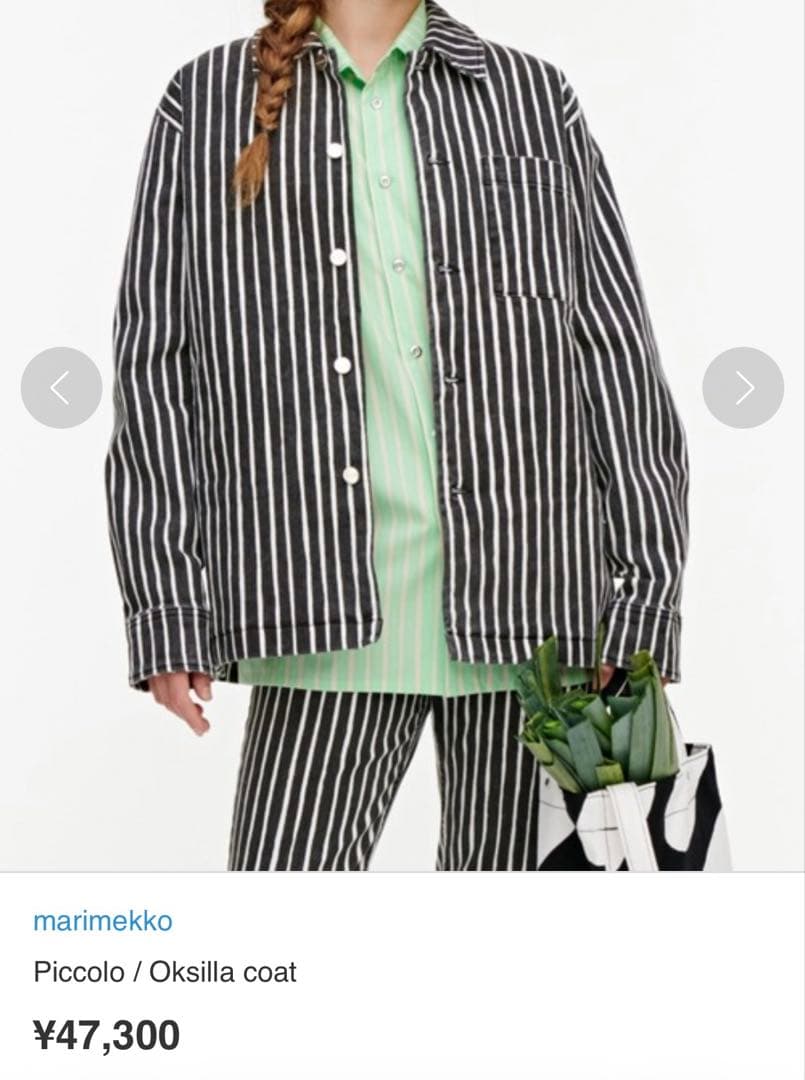805x1080 pixels.
Task: Open the marimekko brand link
Action: [102, 921]
